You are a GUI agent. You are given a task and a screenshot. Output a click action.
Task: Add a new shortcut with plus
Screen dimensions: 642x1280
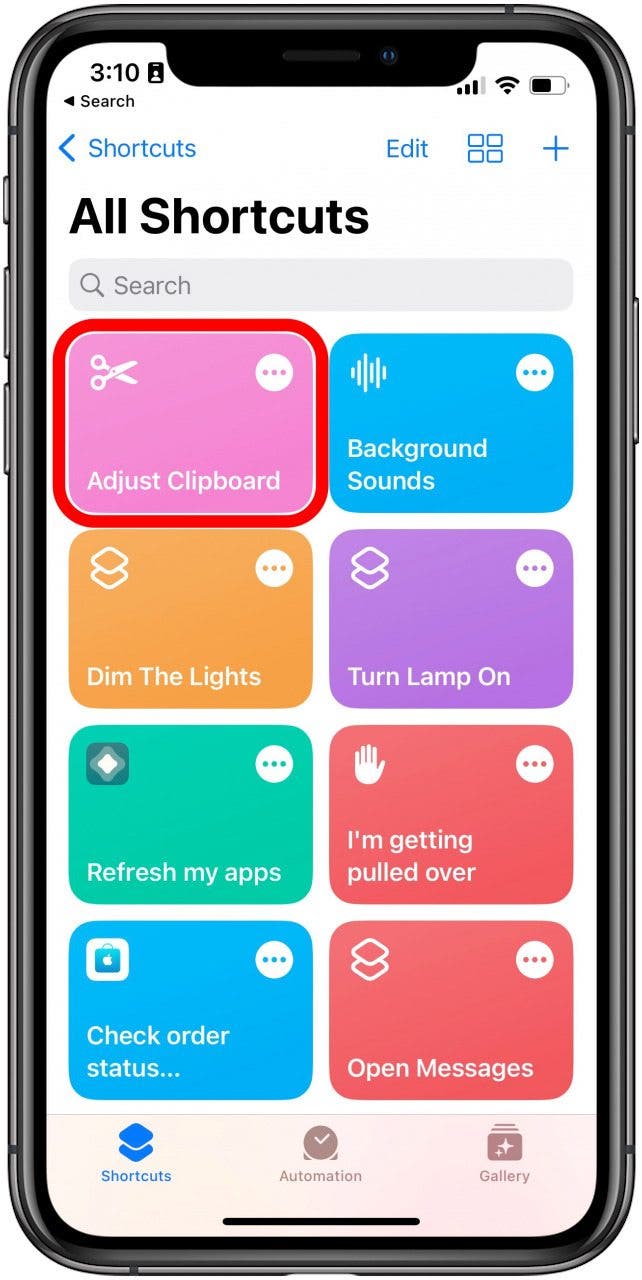pyautogui.click(x=555, y=149)
